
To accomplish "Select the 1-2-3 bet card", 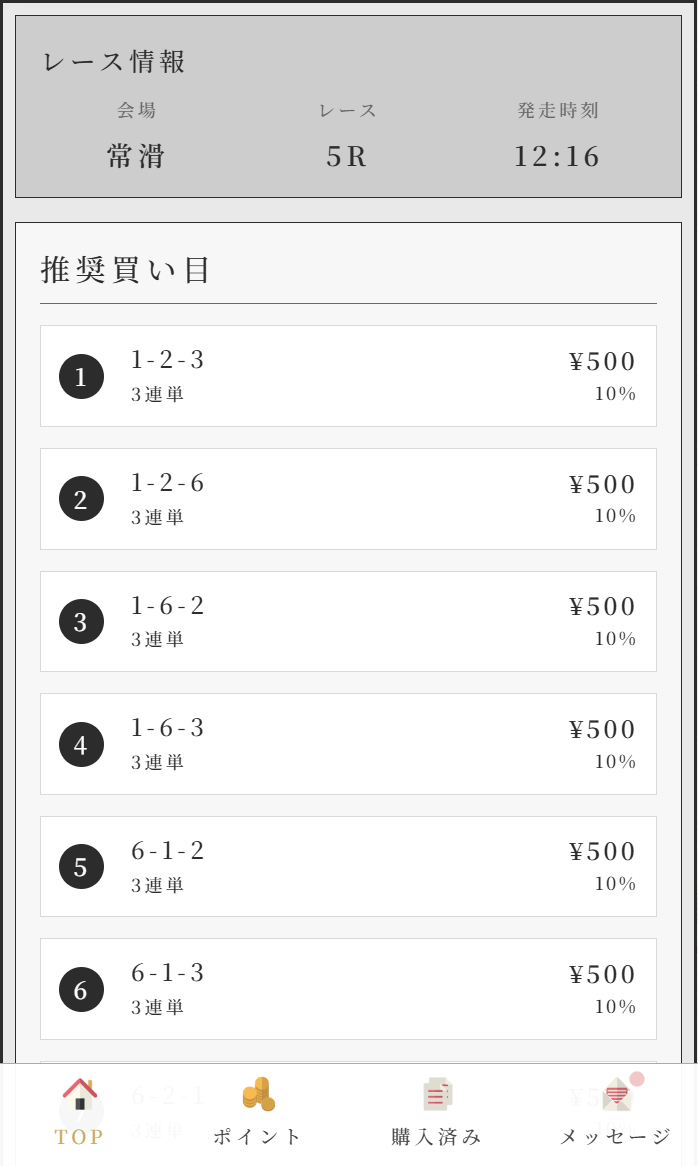I will pos(348,376).
